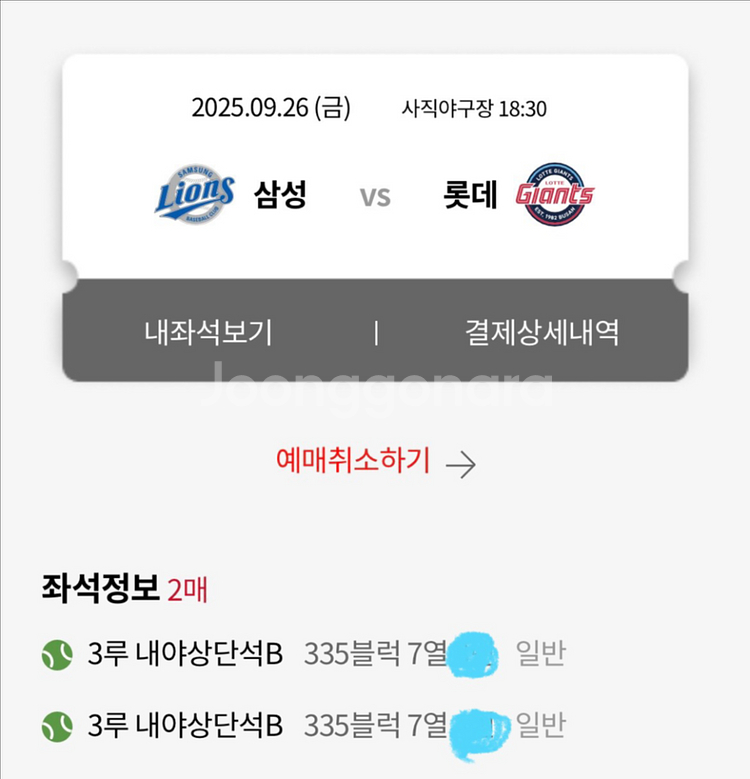Open 내좌석보기 to view my seats
This screenshot has width=750, height=779.
pyautogui.click(x=208, y=332)
